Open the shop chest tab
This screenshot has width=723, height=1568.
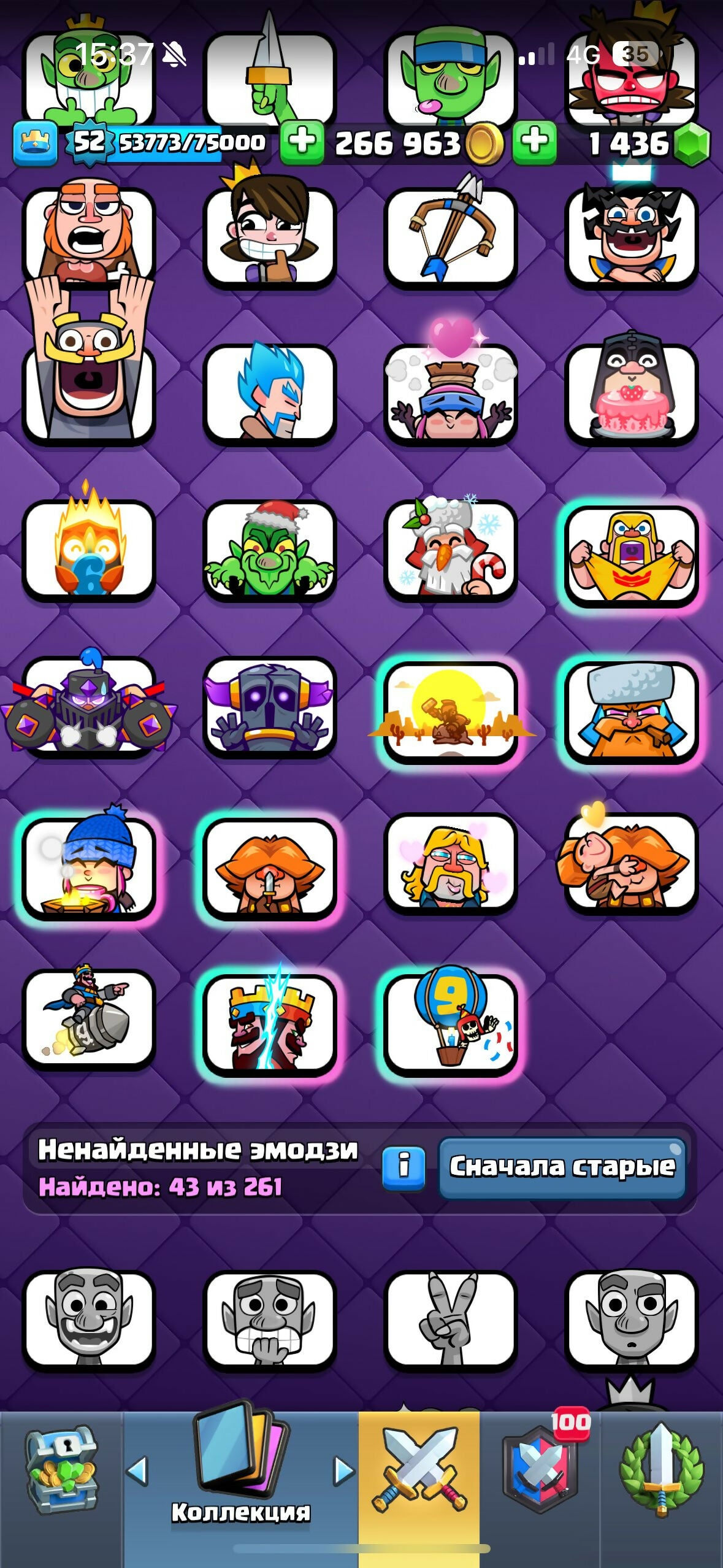[x=61, y=1471]
